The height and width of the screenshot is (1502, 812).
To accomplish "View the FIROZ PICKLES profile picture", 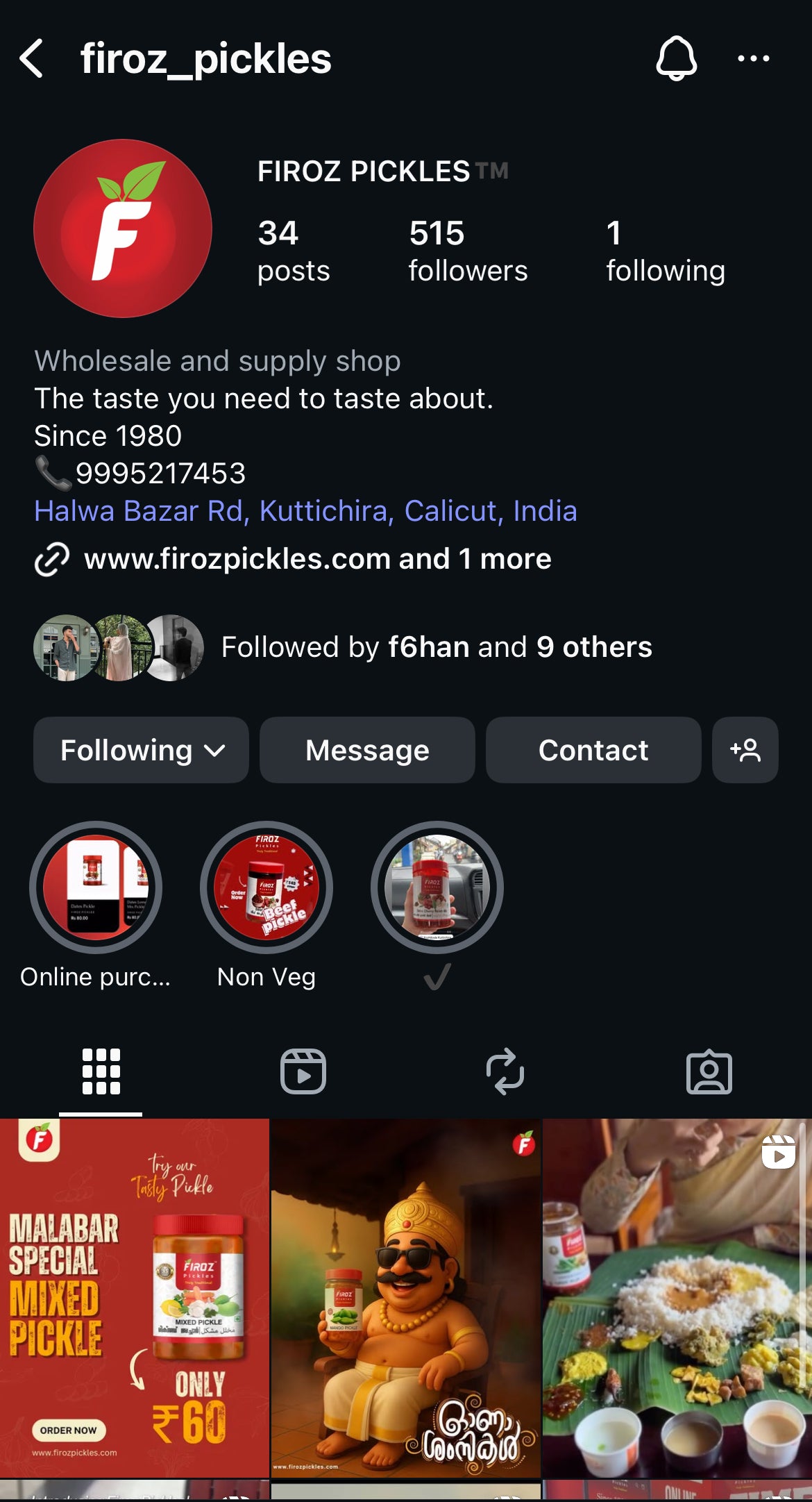I will pos(123,228).
